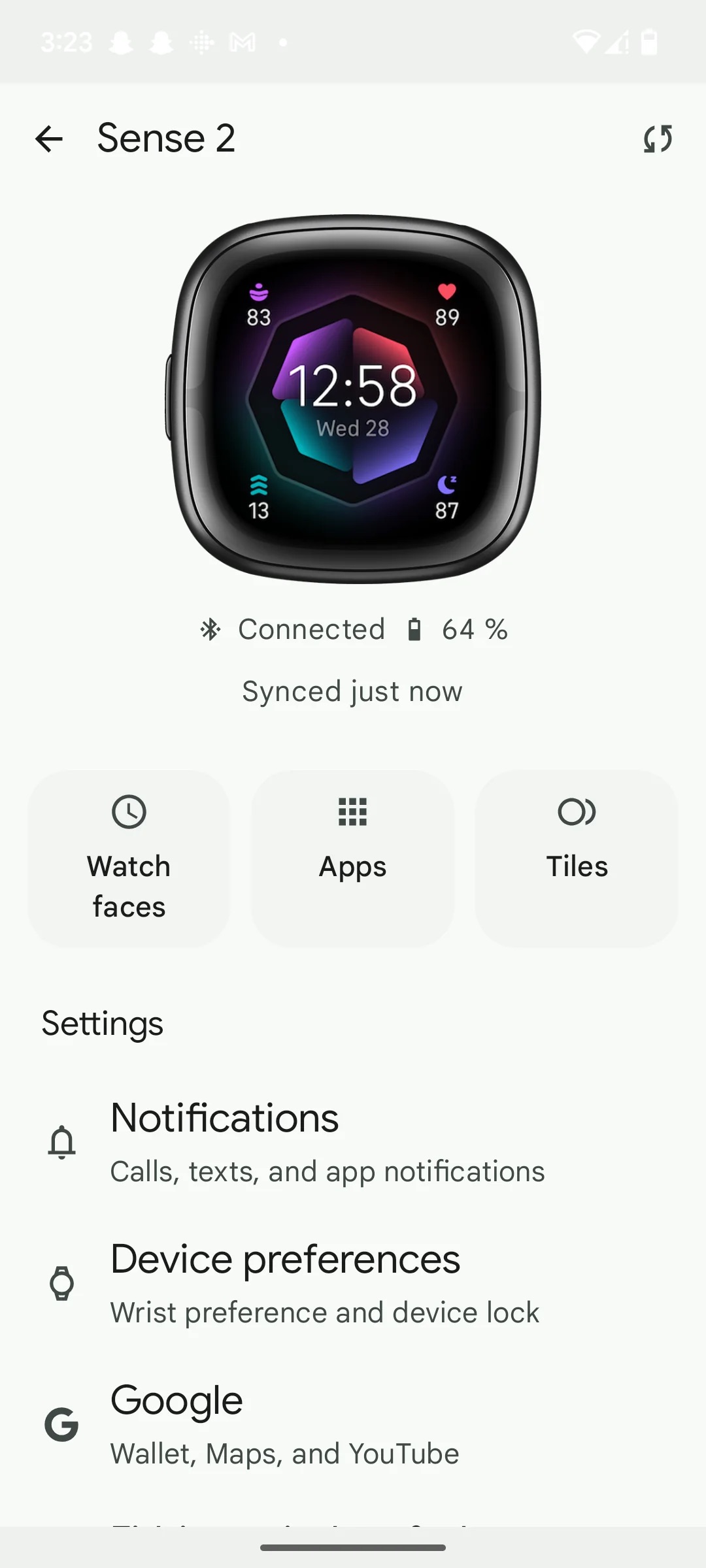Open the Apps card
This screenshot has height=1568, width=706.
point(353,858)
